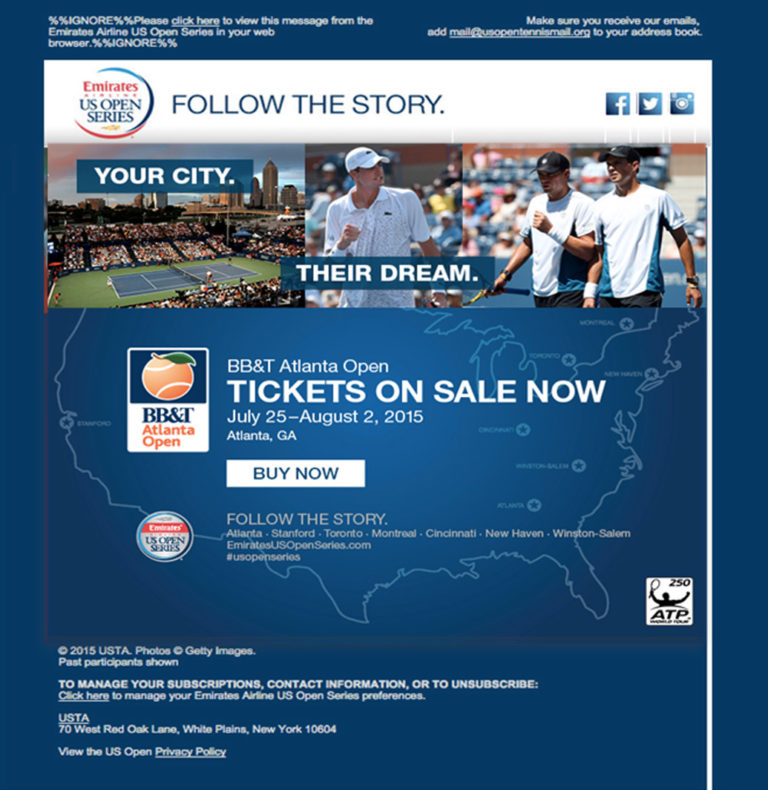Tap the BUY NOW button
Viewport: 768px width, 790px height.
click(295, 473)
